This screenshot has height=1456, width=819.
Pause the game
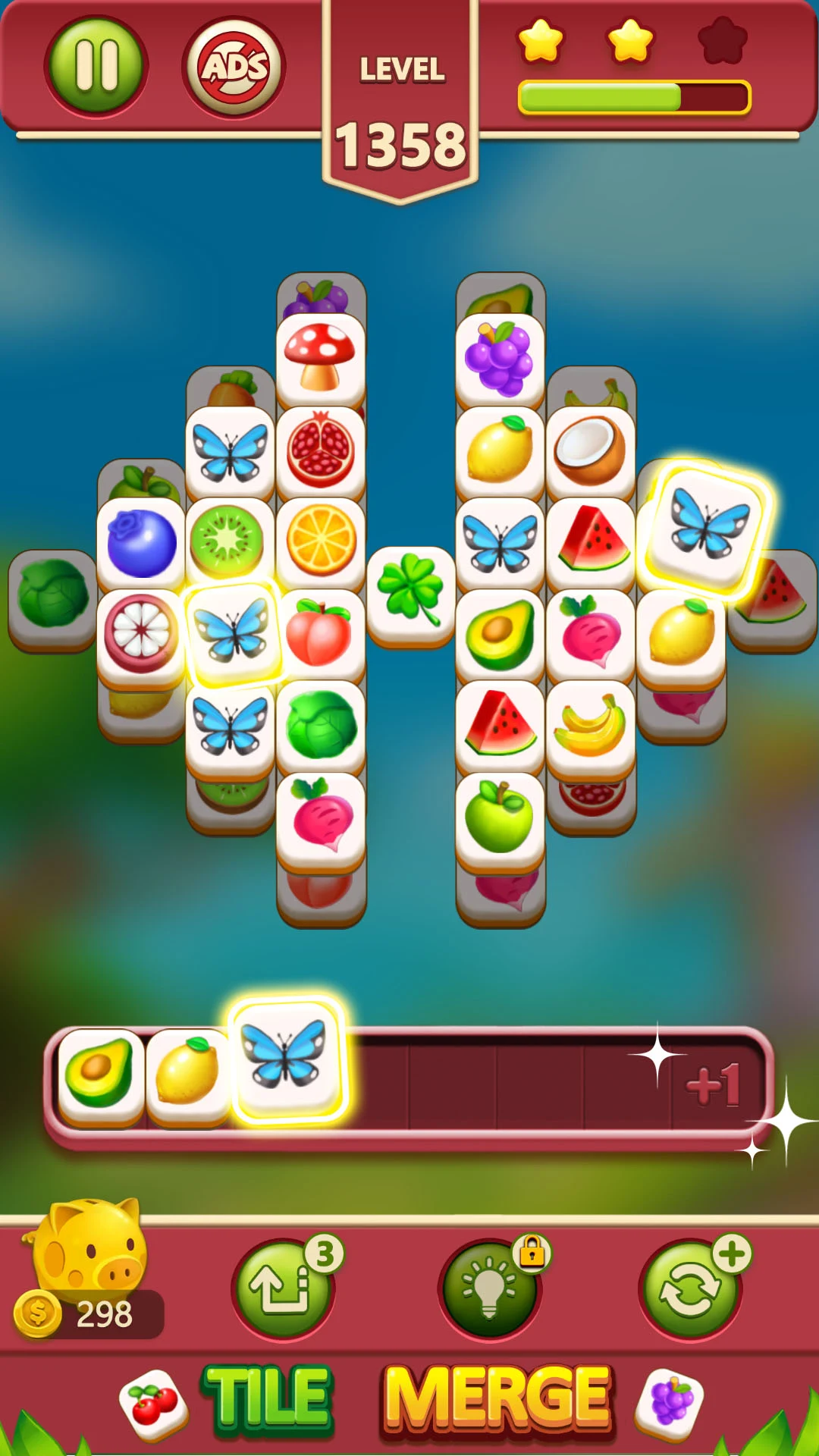[96, 65]
